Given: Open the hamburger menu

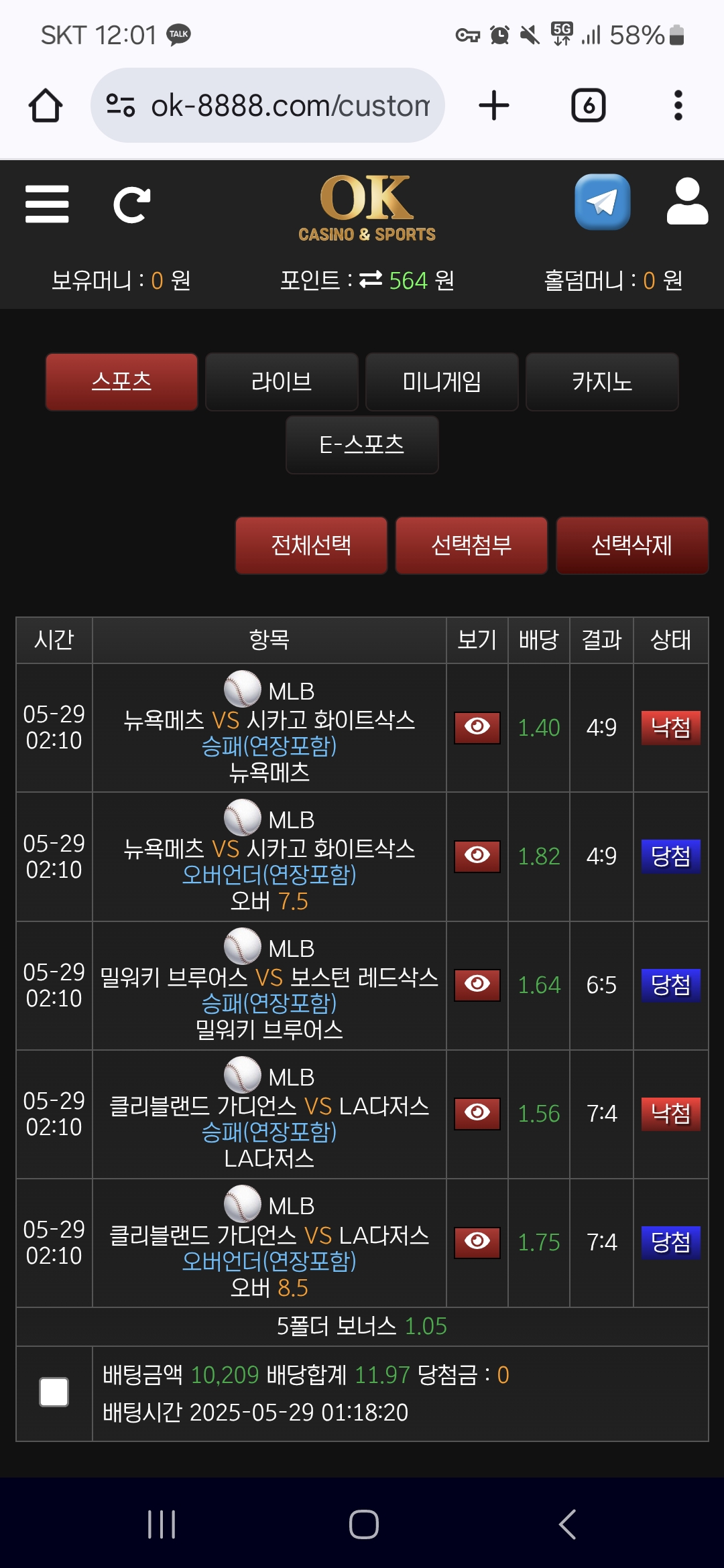Looking at the screenshot, I should [47, 204].
